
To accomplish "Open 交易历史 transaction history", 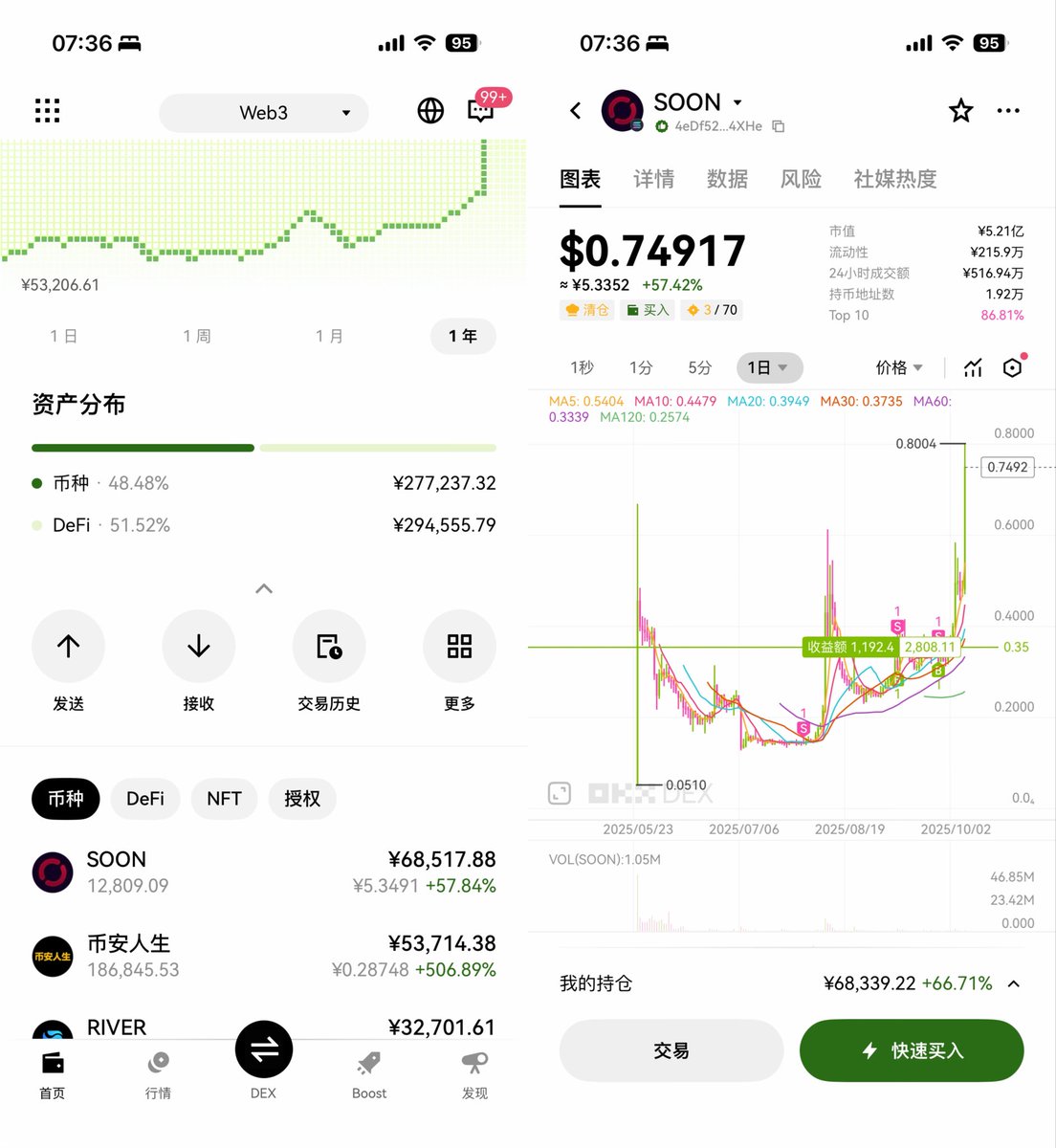I will (x=329, y=648).
